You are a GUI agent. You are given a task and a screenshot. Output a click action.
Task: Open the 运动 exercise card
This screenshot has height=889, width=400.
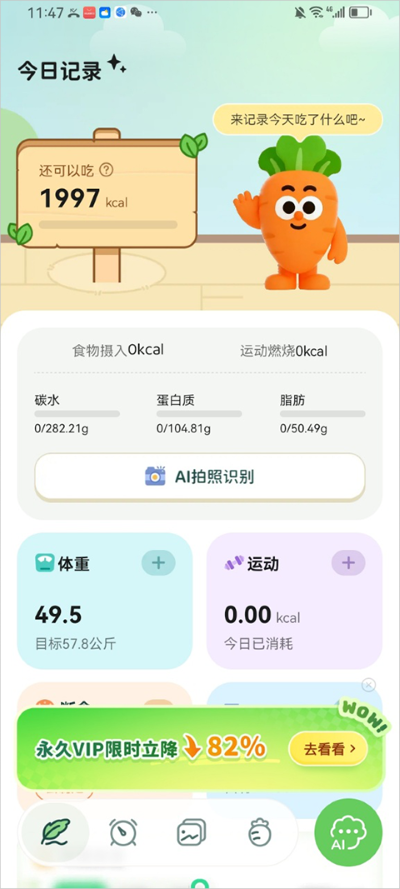click(294, 601)
